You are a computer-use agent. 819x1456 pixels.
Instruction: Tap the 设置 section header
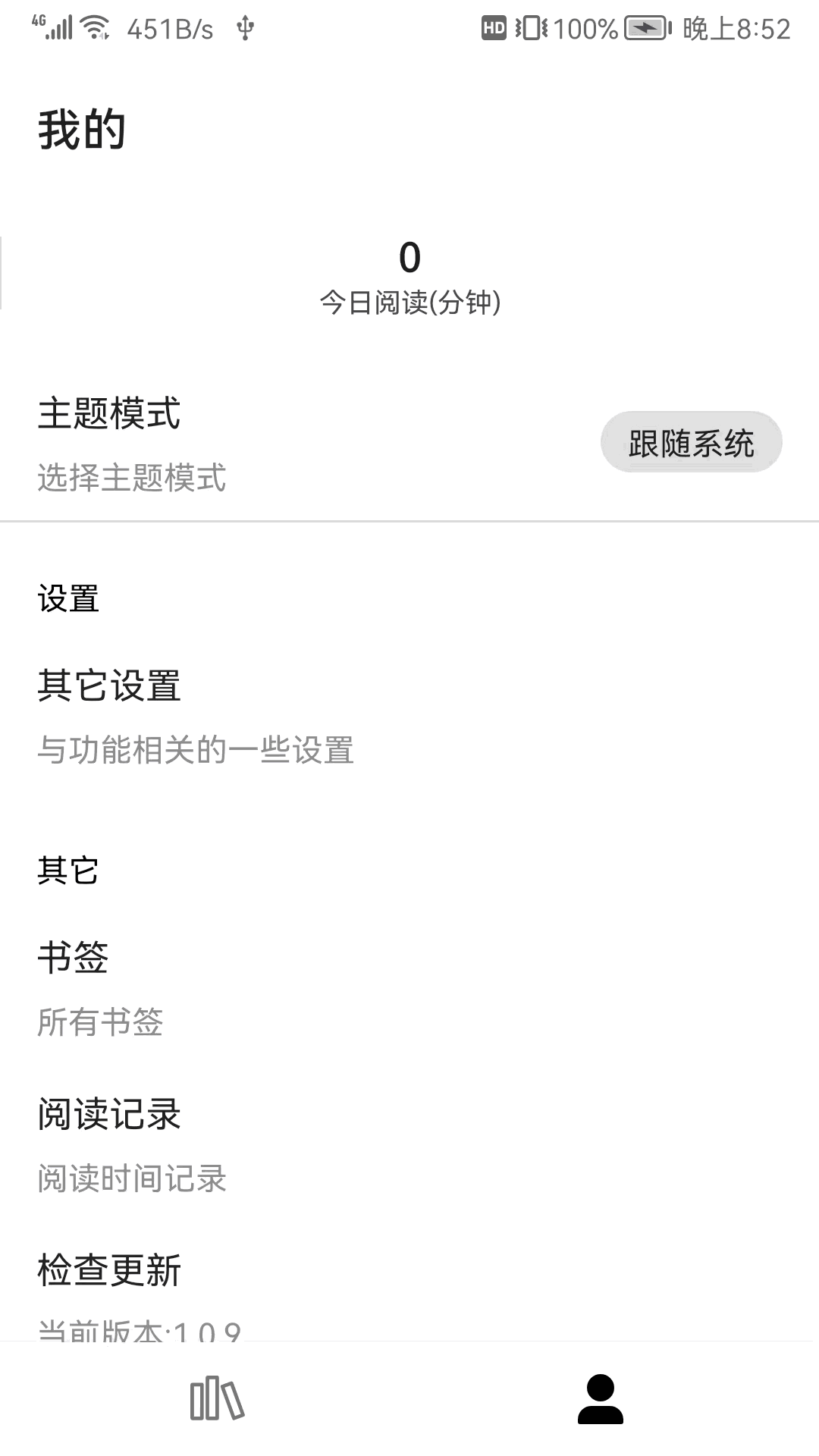click(68, 599)
